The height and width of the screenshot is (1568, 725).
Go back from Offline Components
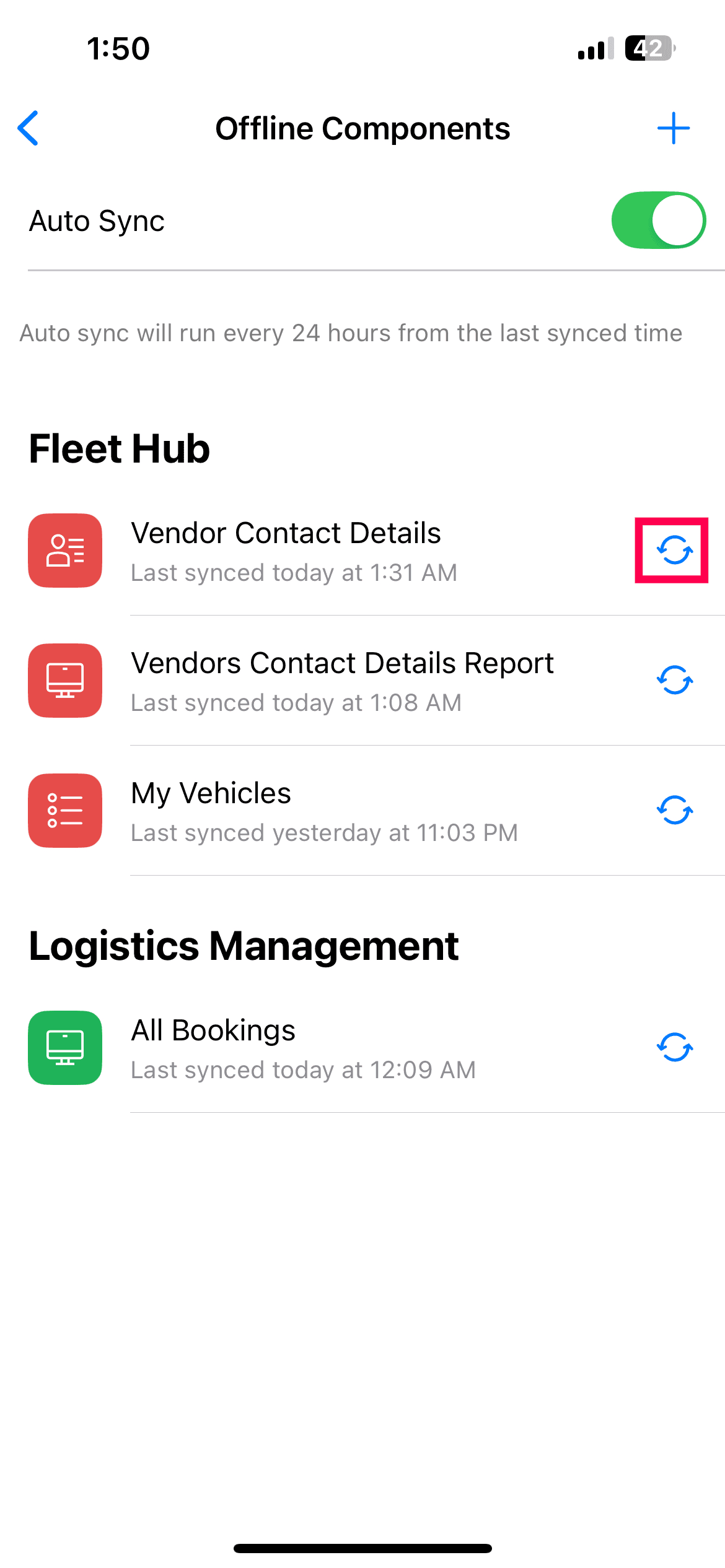(x=29, y=128)
